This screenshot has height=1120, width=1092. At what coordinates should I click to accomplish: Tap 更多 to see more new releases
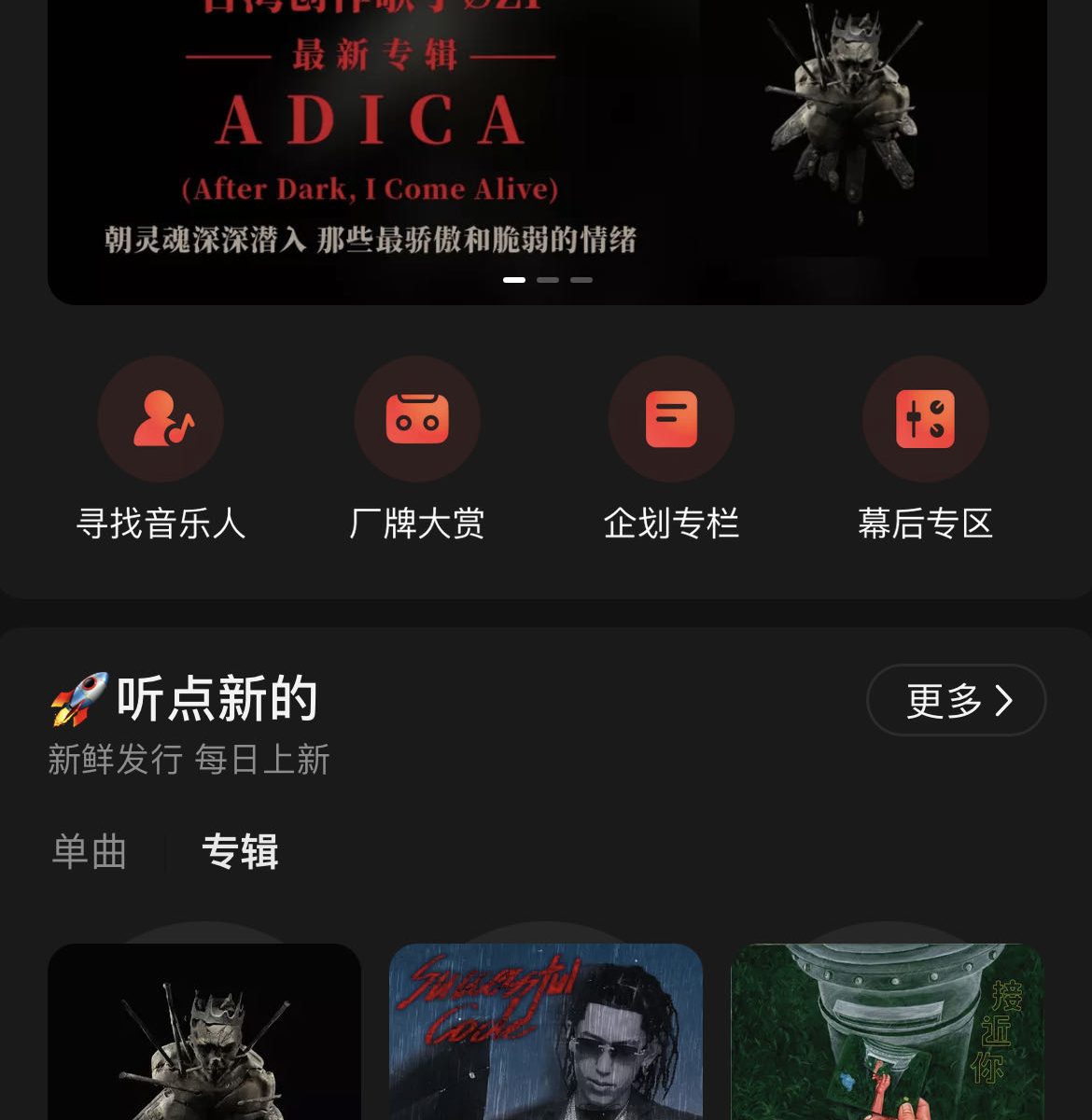coord(956,700)
